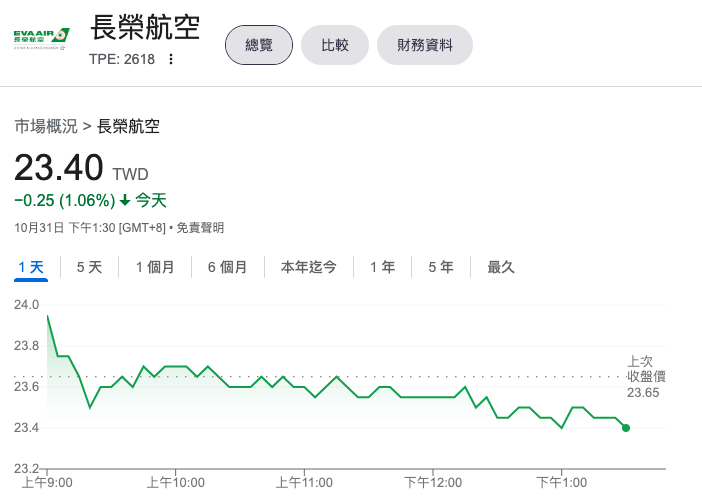Viewport: 702px width, 496px height.
Task: Switch chart to 最久 range
Action: (x=501, y=267)
